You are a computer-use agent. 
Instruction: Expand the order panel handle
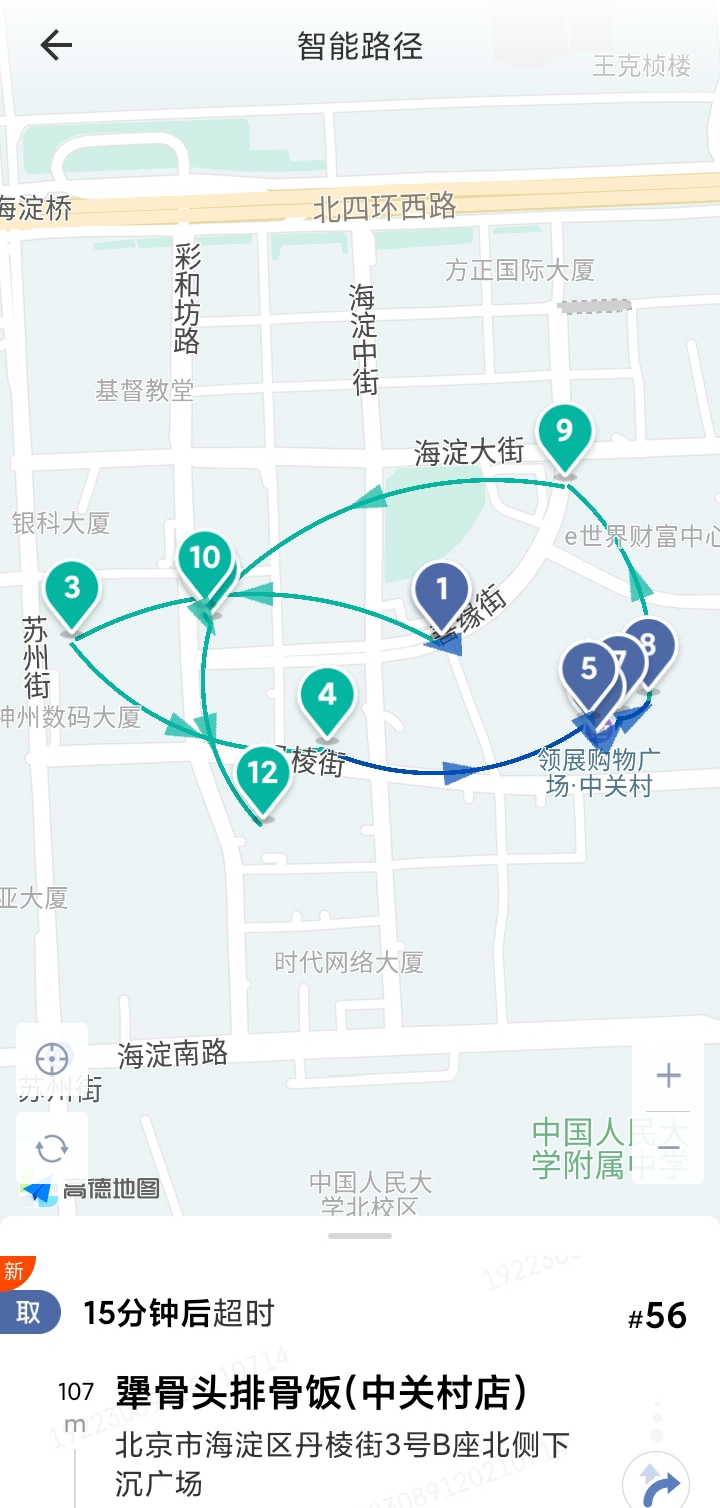pyautogui.click(x=360, y=1236)
